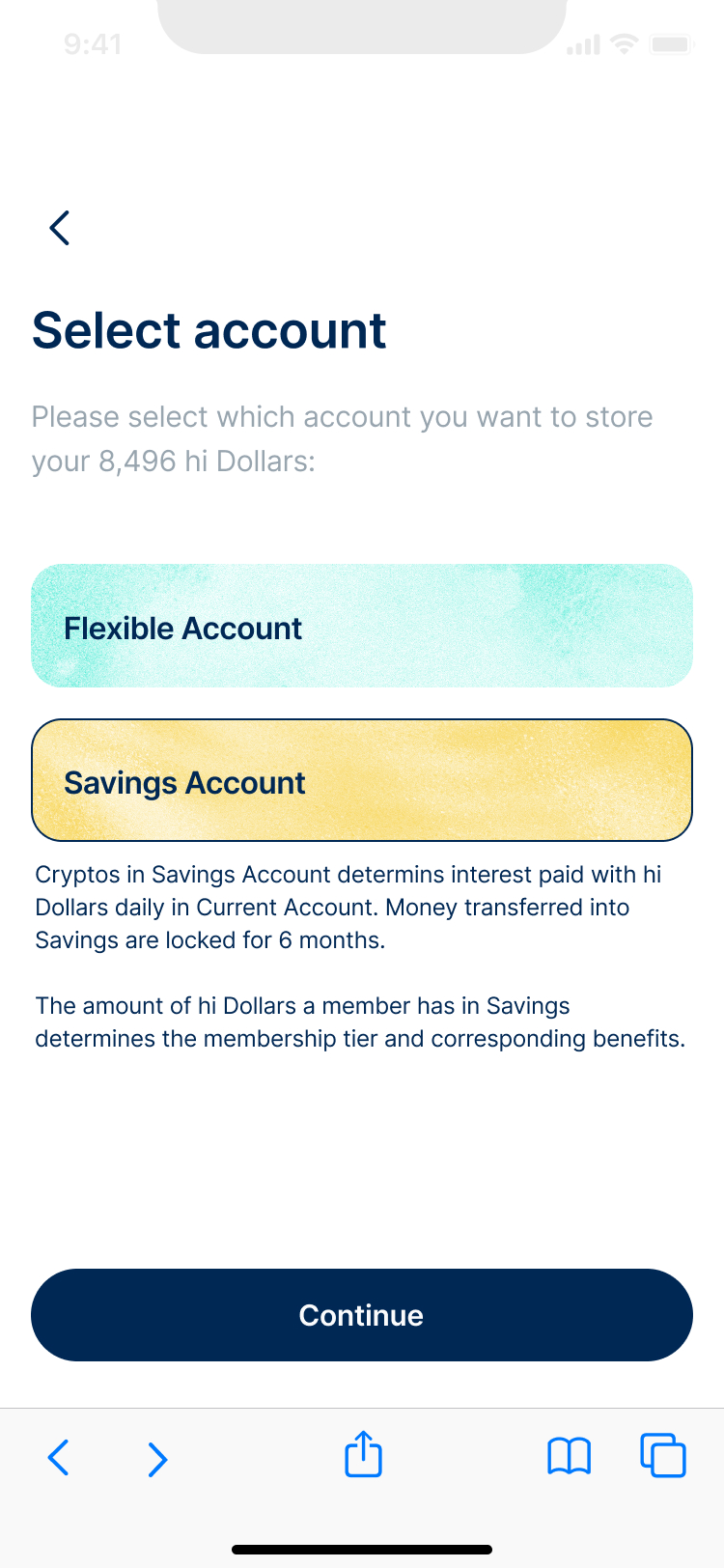Go back using the top arrow
The image size is (724, 1568).
60,228
